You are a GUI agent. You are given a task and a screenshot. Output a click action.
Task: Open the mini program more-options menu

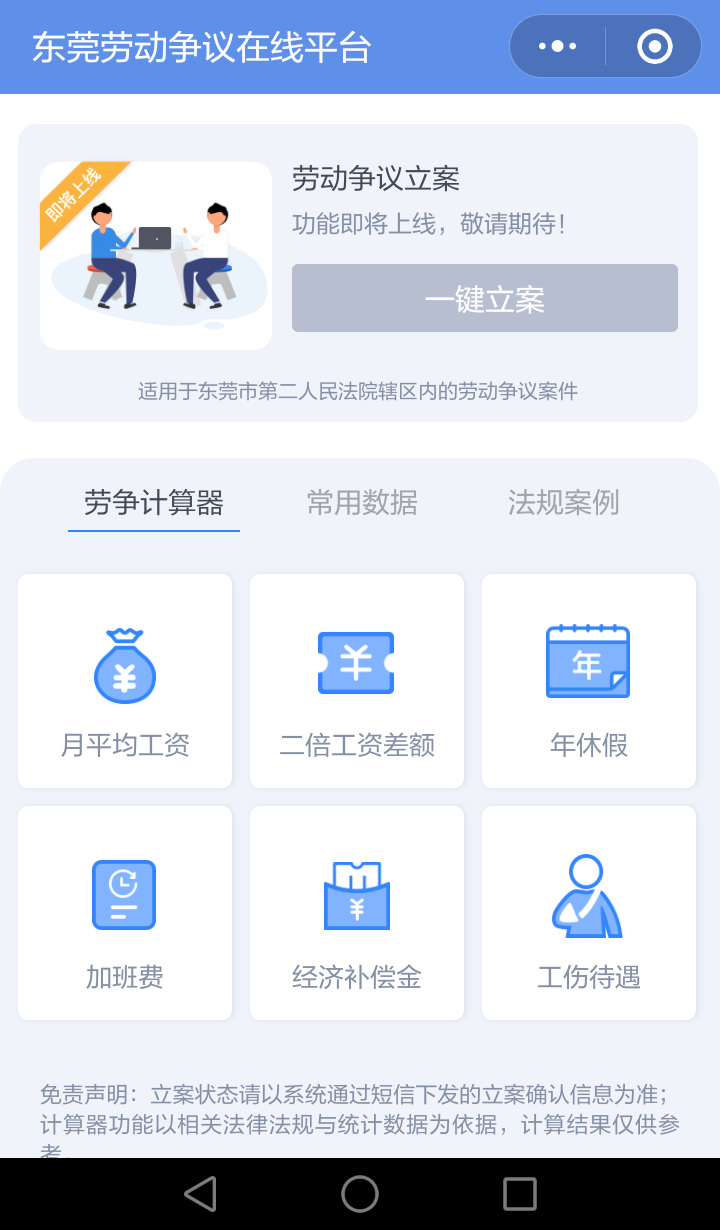click(558, 46)
